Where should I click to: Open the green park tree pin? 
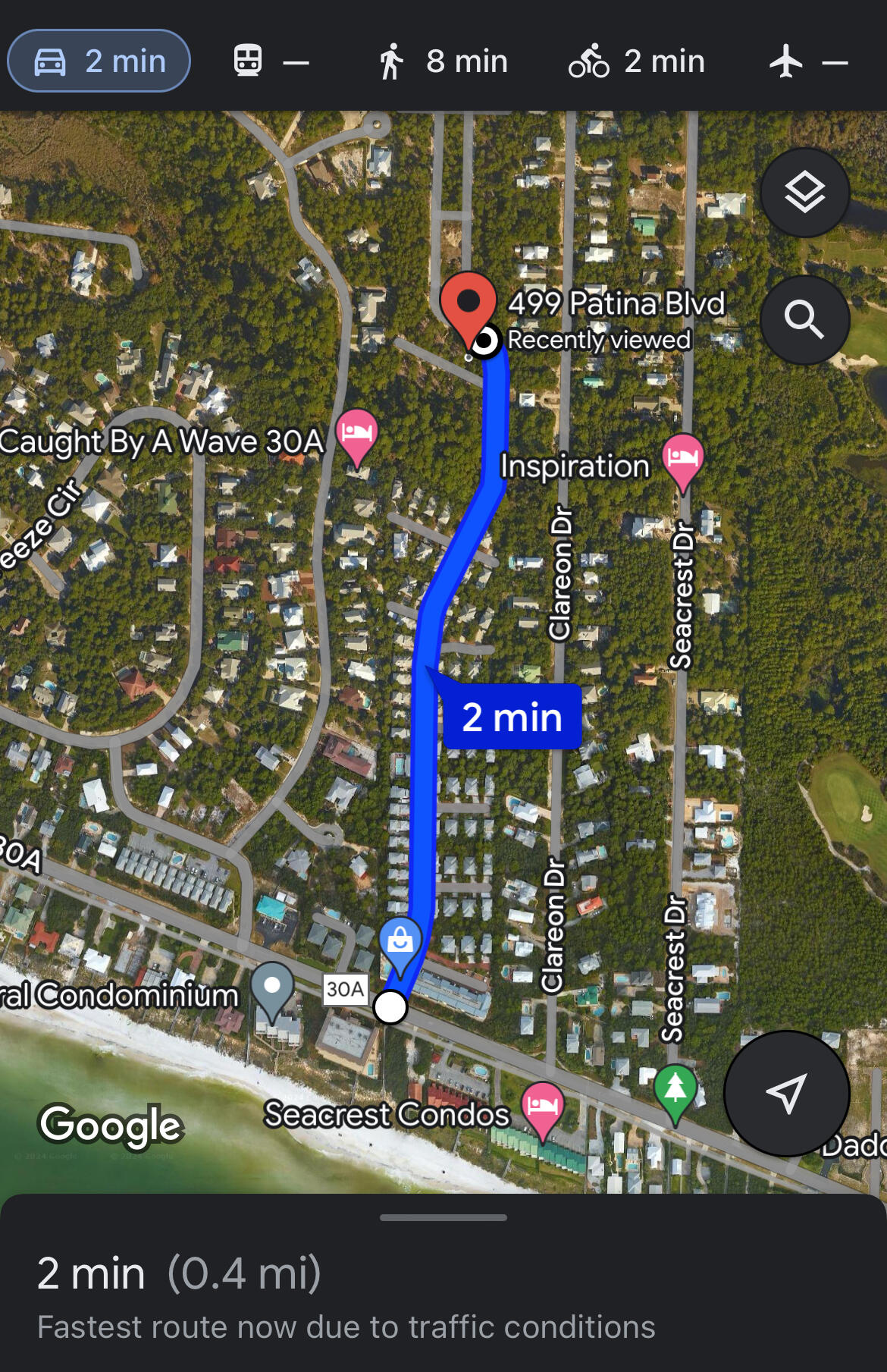click(x=675, y=1090)
